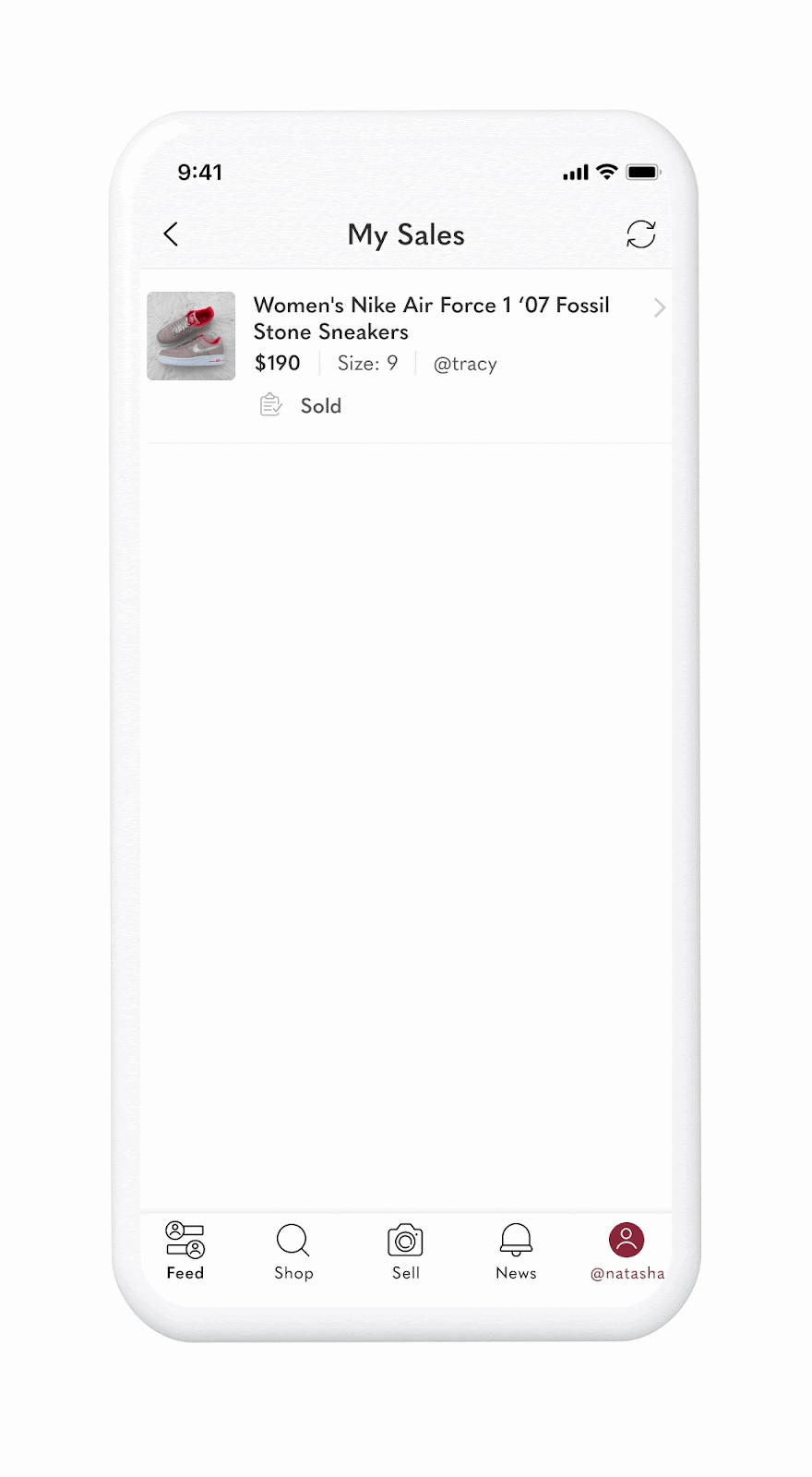Switch to the Feed tab

185,1251
